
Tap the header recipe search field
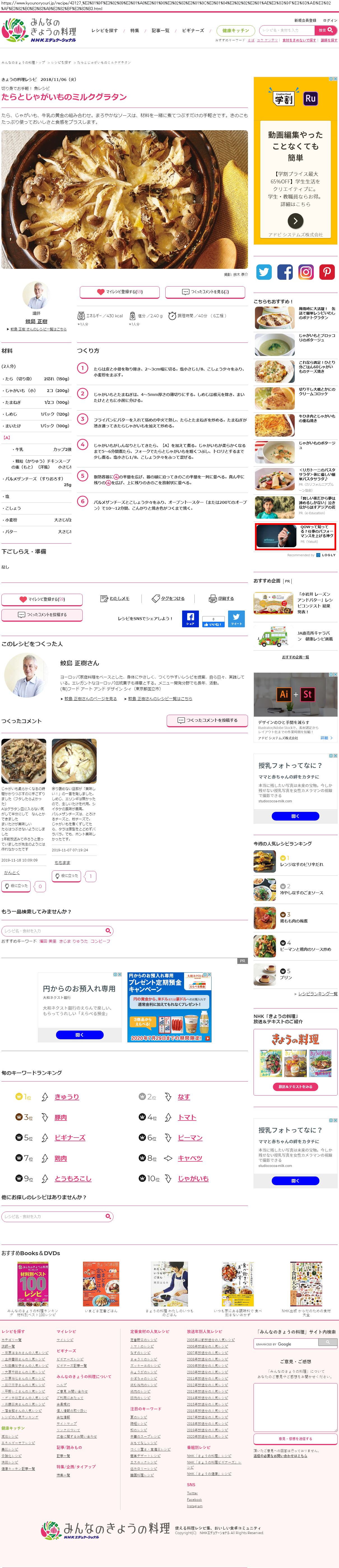pyautogui.click(x=287, y=31)
